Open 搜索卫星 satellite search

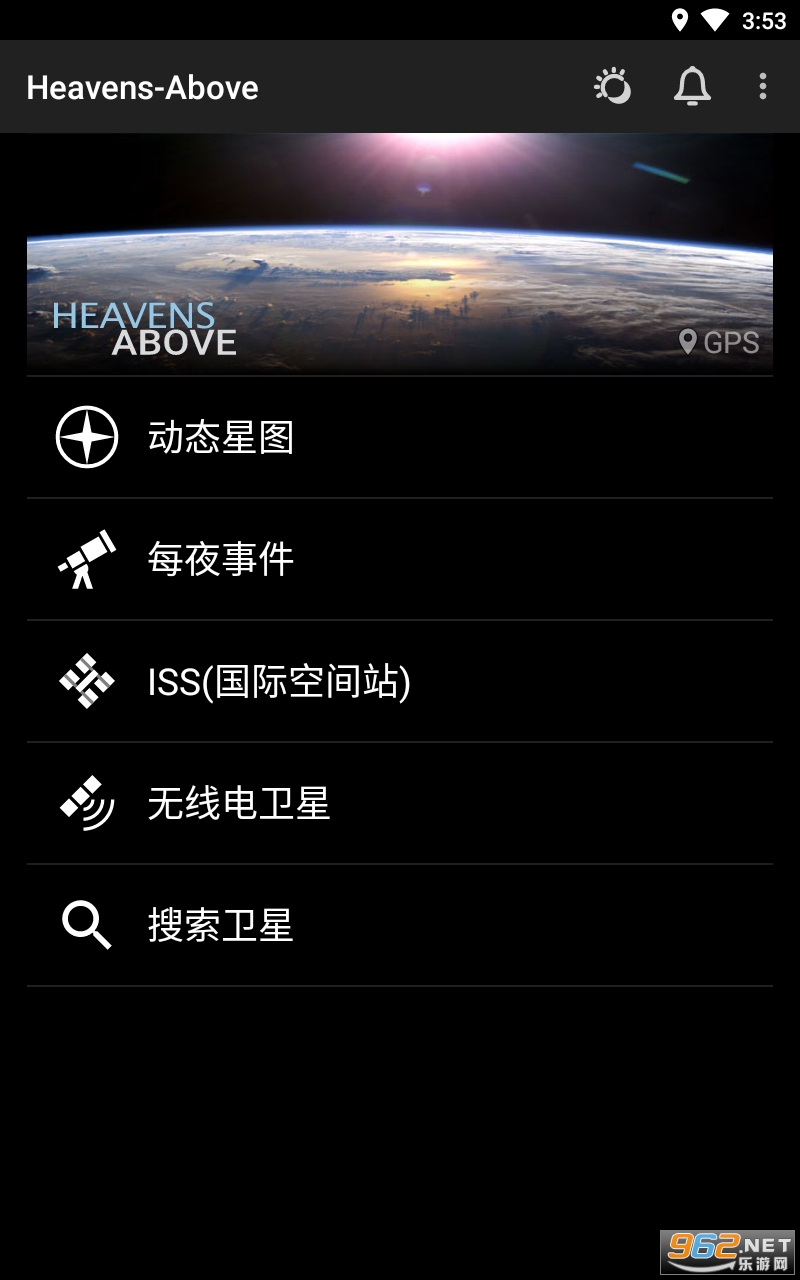click(400, 925)
